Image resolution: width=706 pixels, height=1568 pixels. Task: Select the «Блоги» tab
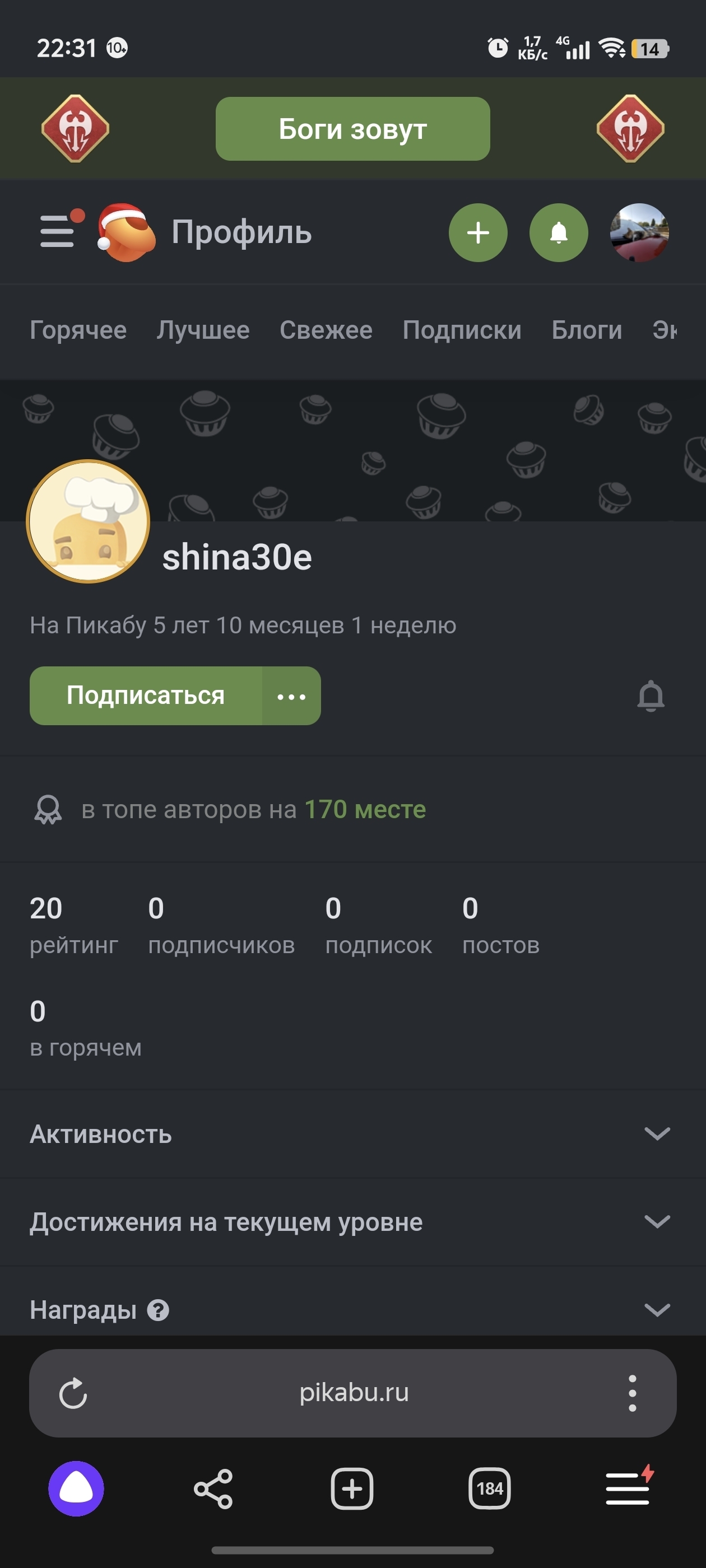click(587, 330)
